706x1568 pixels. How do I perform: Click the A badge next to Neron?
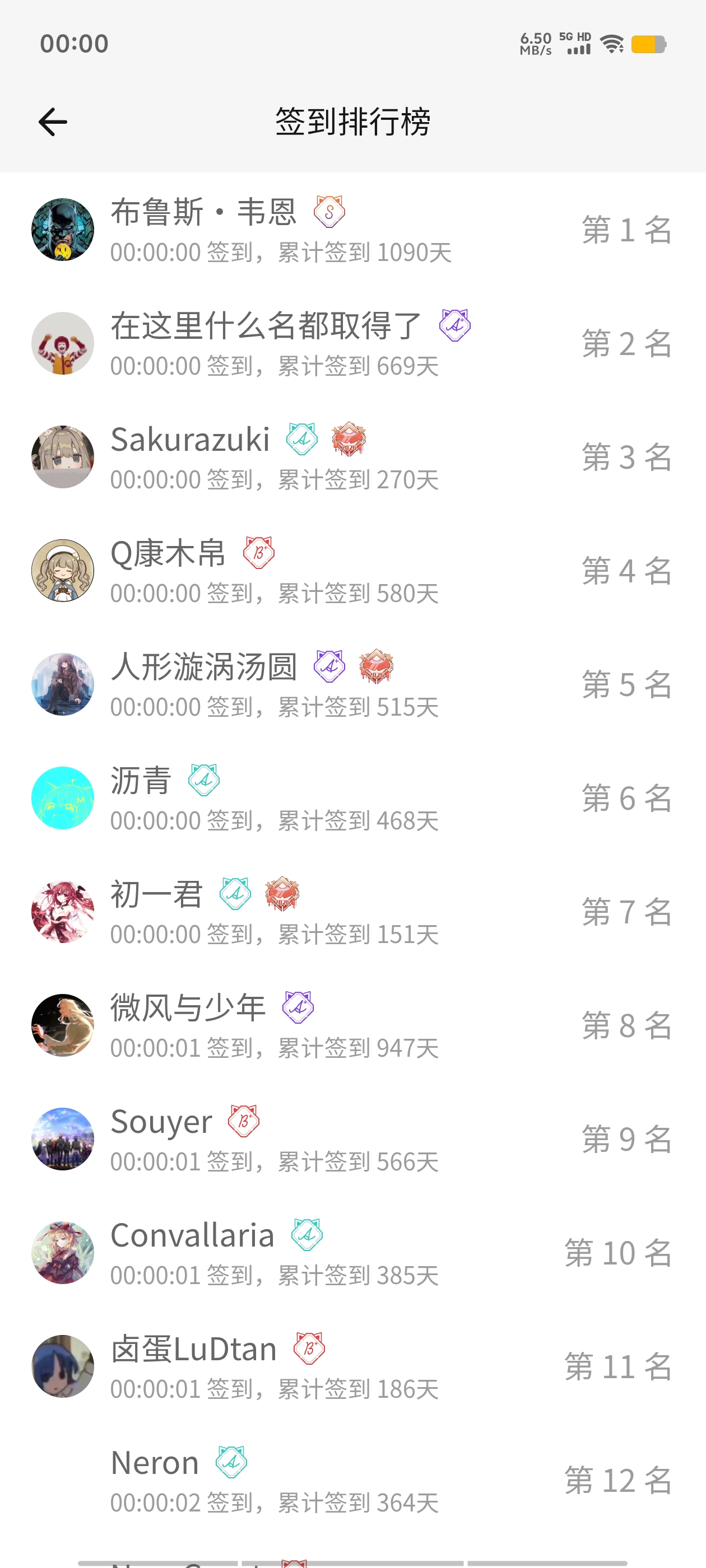point(231,1462)
